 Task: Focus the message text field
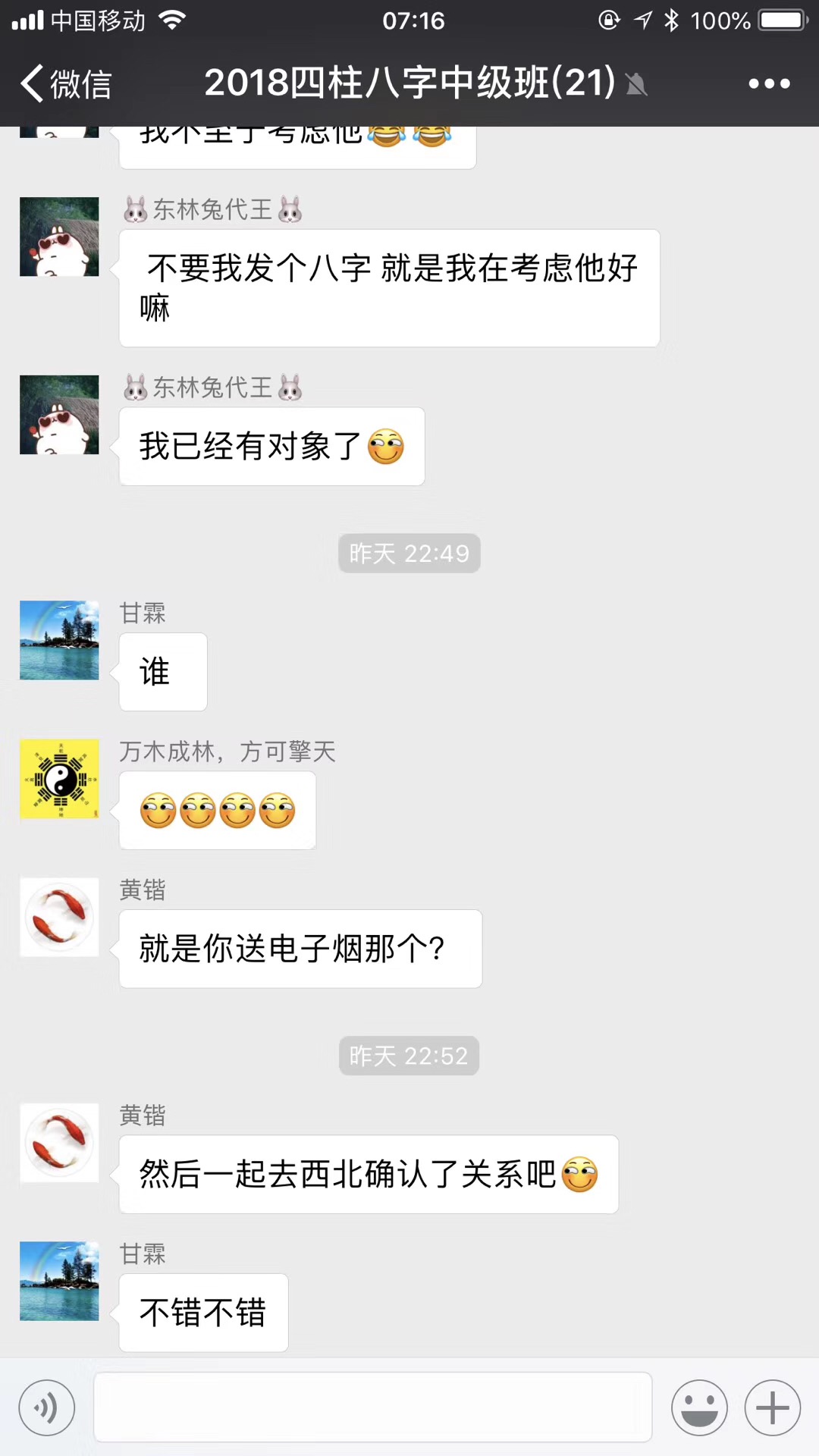tap(372, 1407)
